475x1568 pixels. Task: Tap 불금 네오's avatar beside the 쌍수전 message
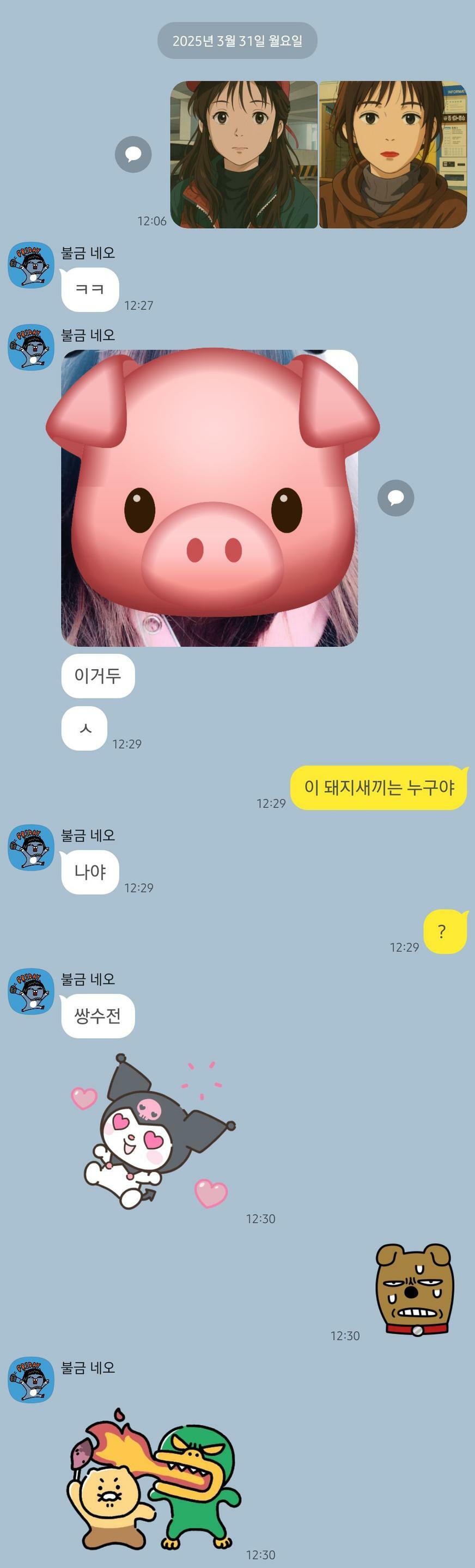click(31, 991)
